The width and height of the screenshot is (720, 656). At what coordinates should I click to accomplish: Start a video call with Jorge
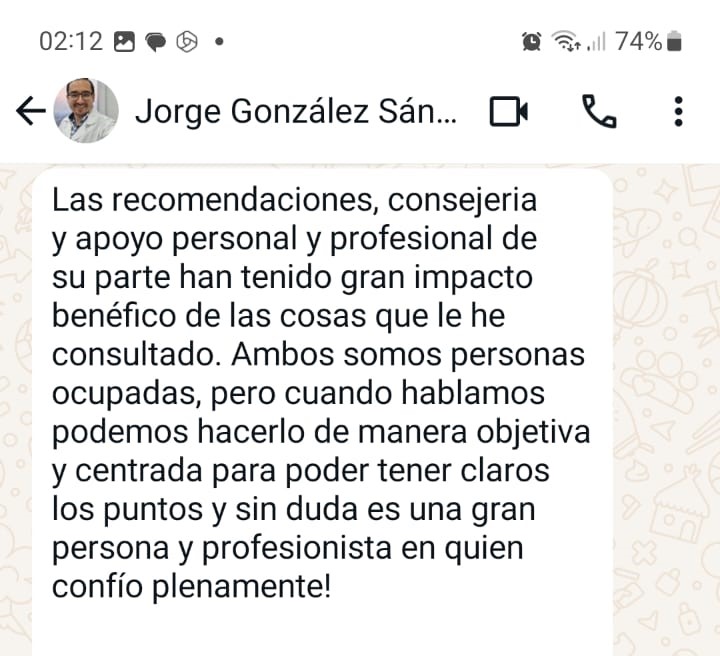tap(509, 112)
